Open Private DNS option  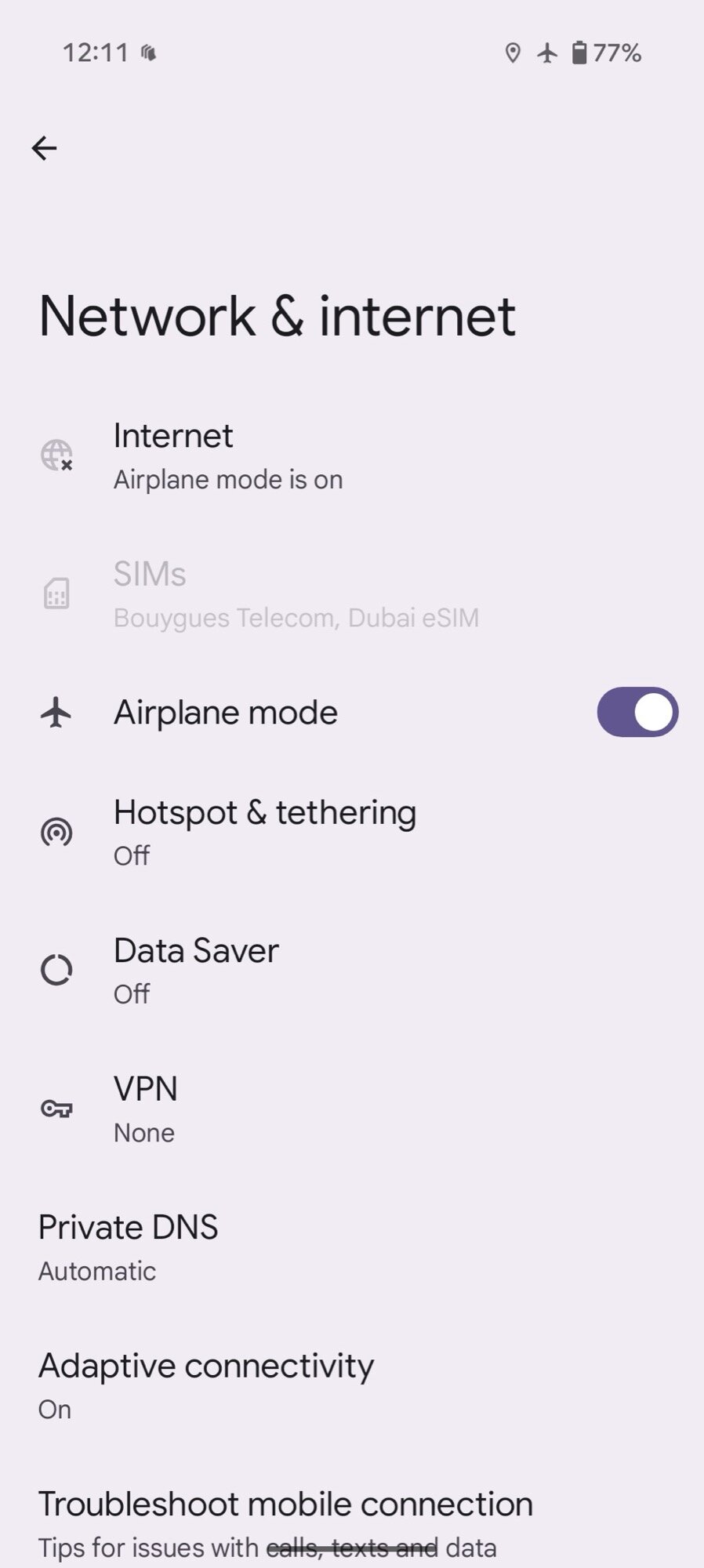(x=129, y=1247)
